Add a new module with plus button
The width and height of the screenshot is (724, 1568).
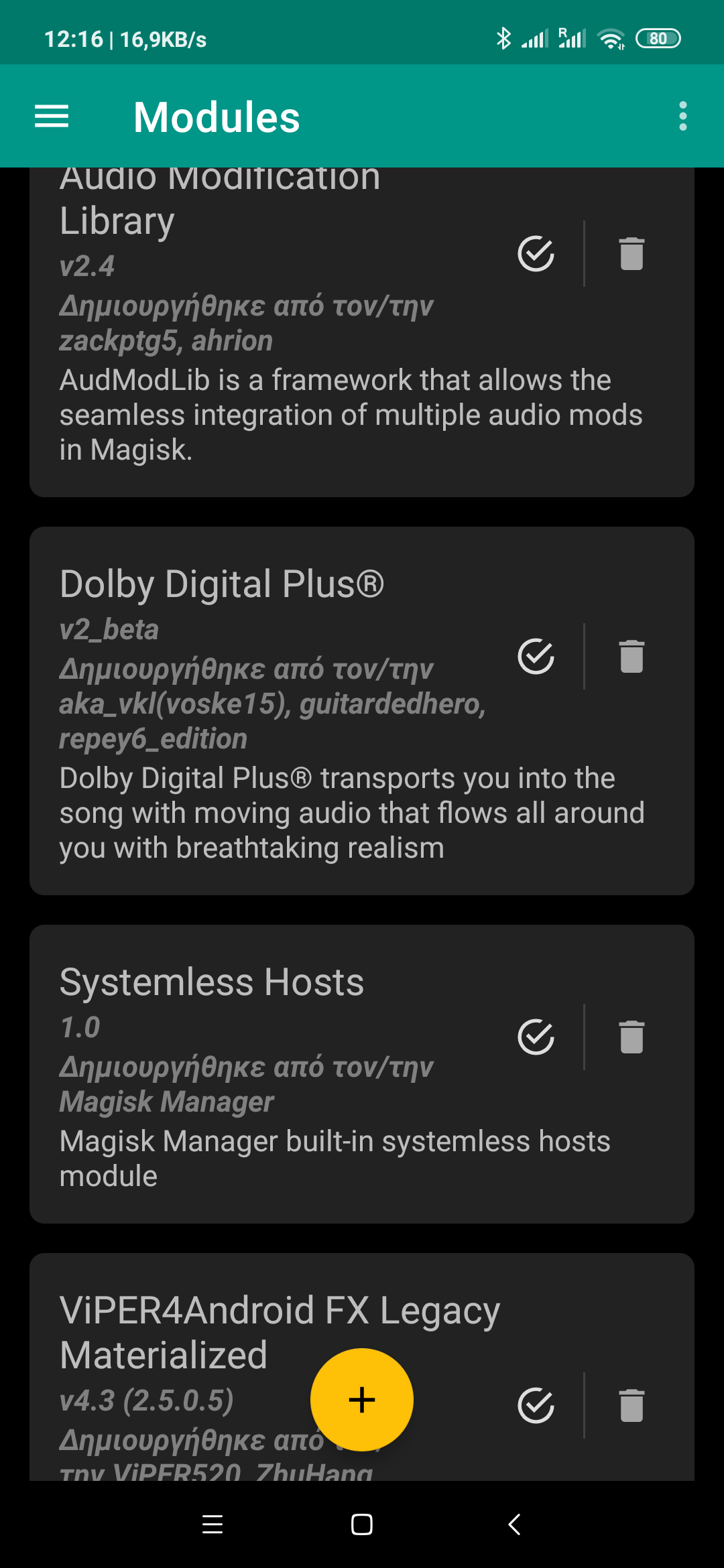(x=362, y=1400)
